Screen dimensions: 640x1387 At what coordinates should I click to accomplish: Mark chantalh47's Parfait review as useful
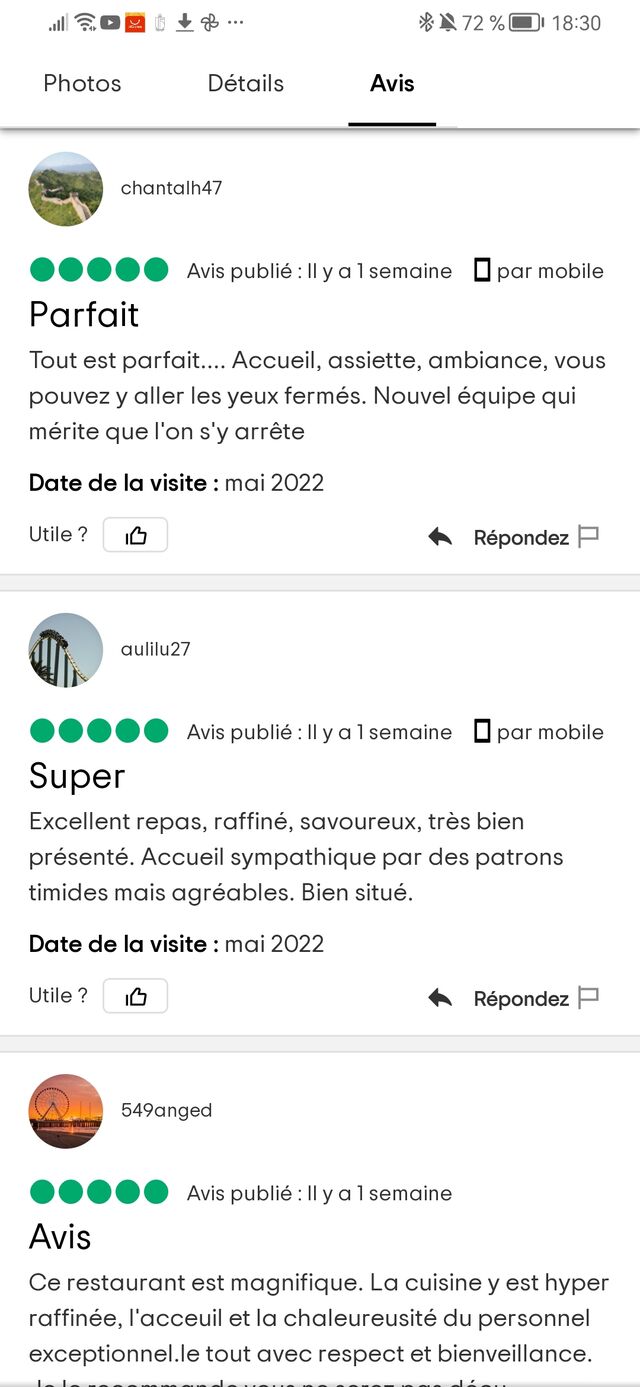(x=136, y=536)
